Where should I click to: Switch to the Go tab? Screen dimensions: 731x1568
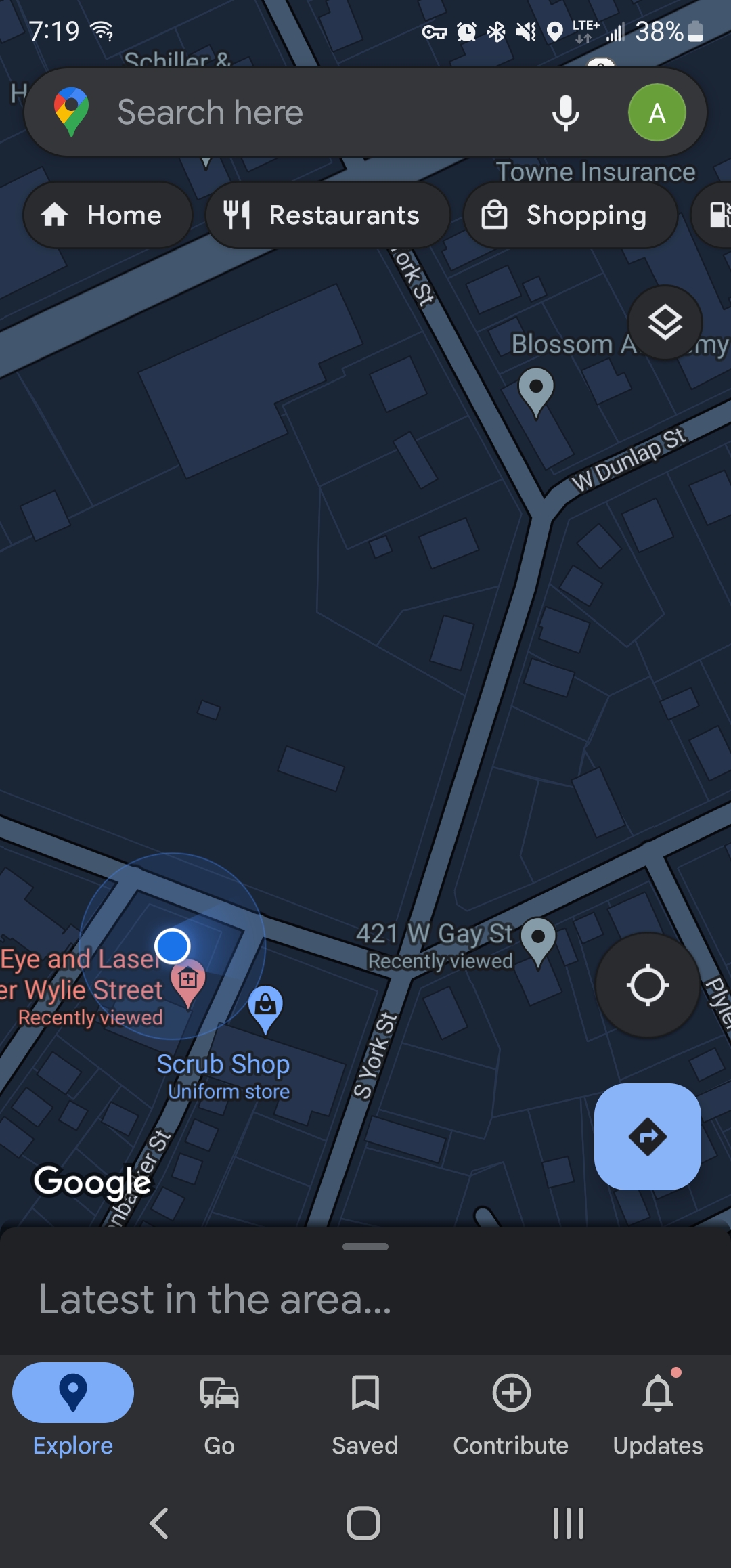219,1415
